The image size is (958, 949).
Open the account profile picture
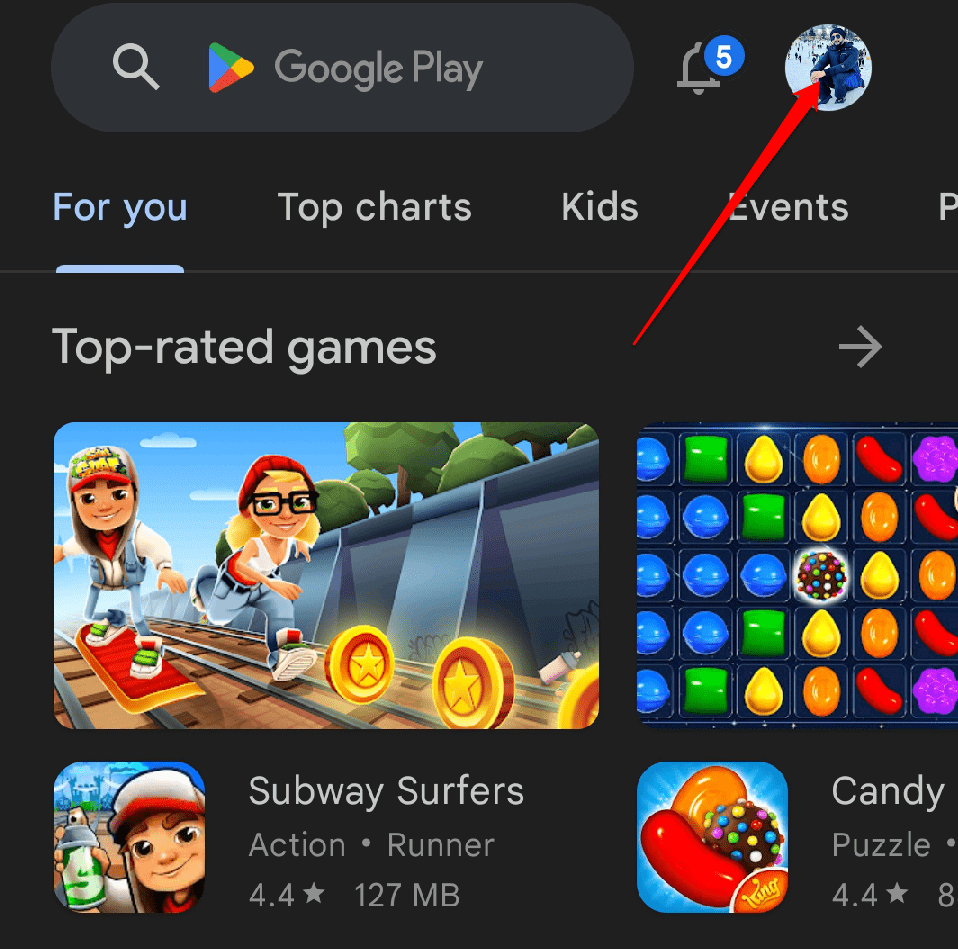pos(828,67)
